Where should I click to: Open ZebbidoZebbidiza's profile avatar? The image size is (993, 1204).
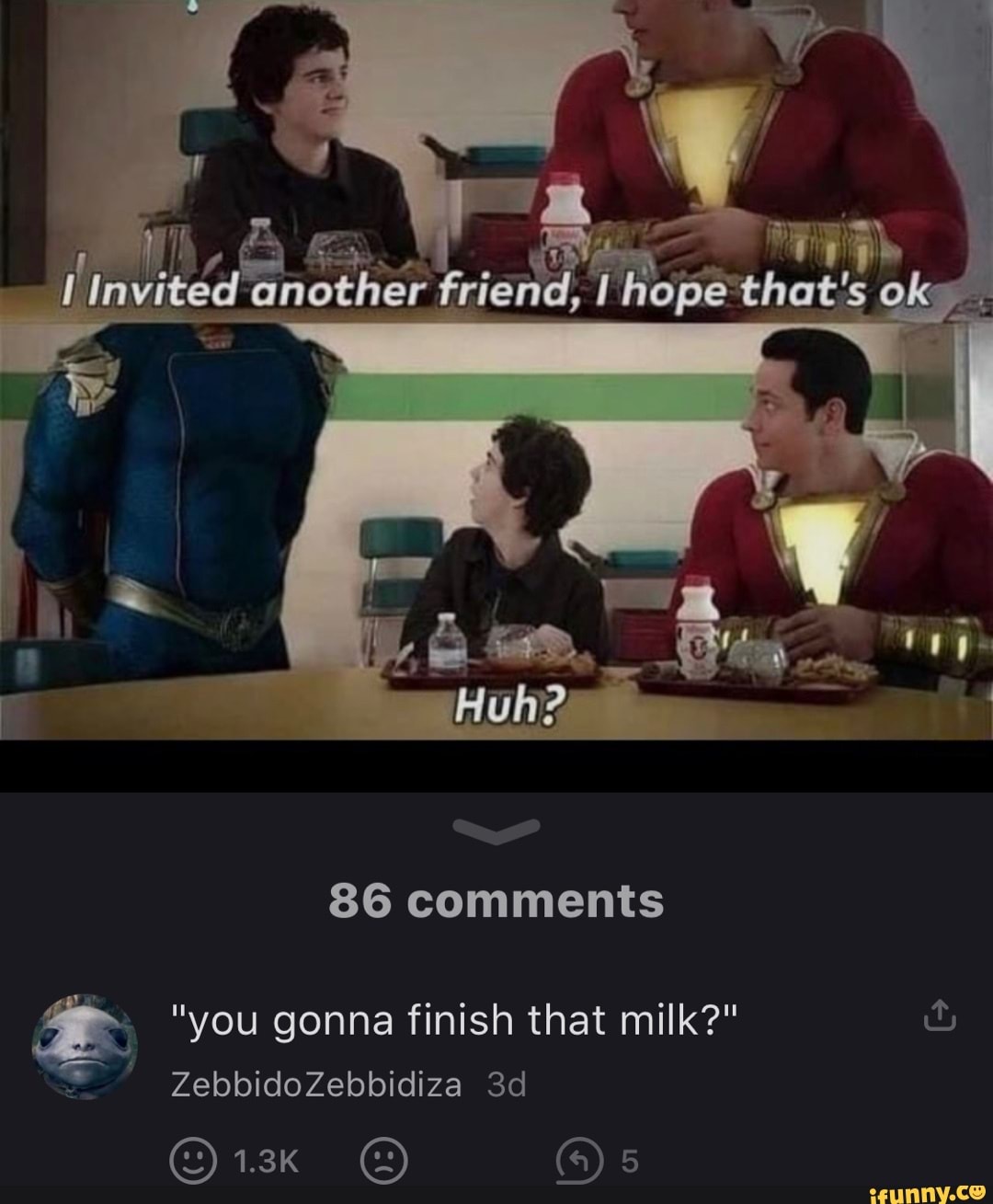[86, 1046]
